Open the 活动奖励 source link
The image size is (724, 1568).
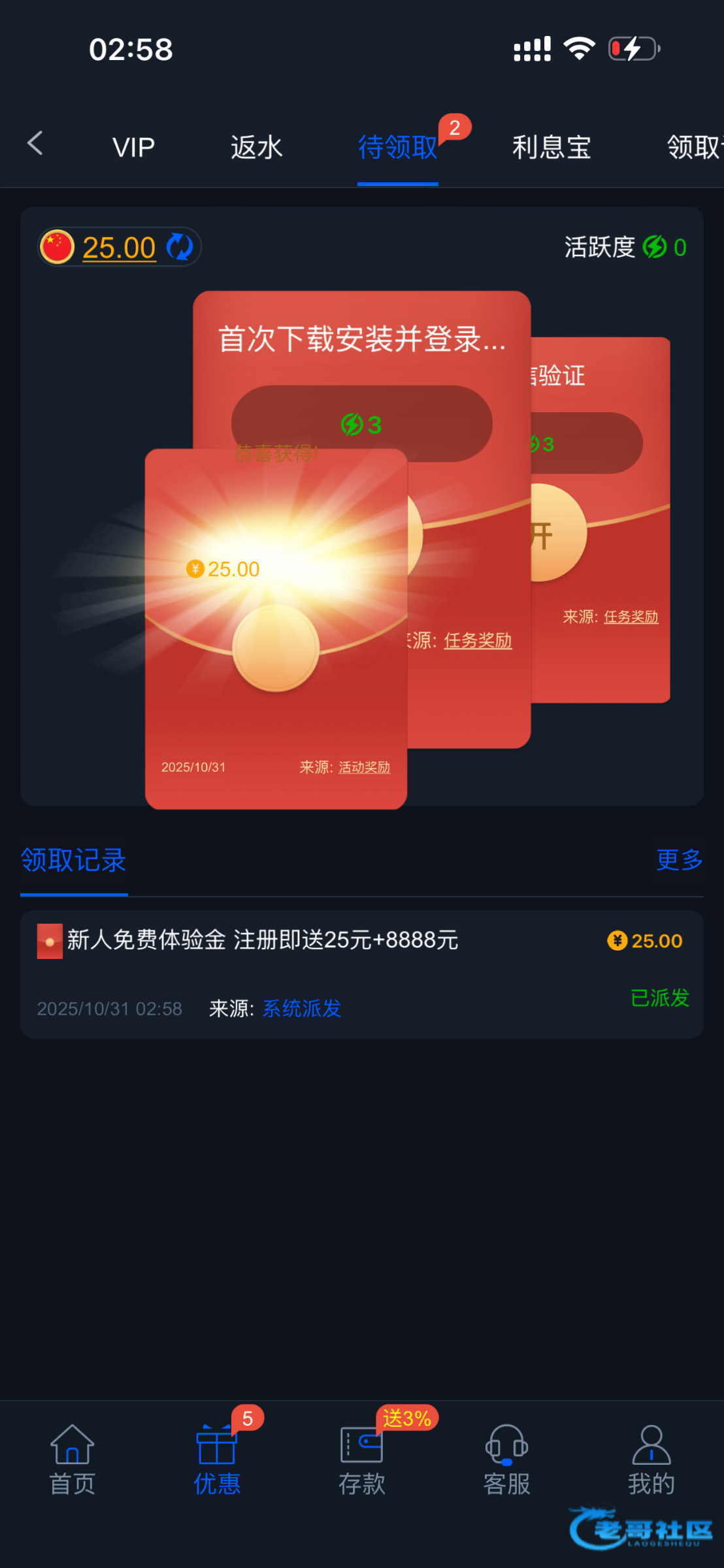(x=364, y=767)
